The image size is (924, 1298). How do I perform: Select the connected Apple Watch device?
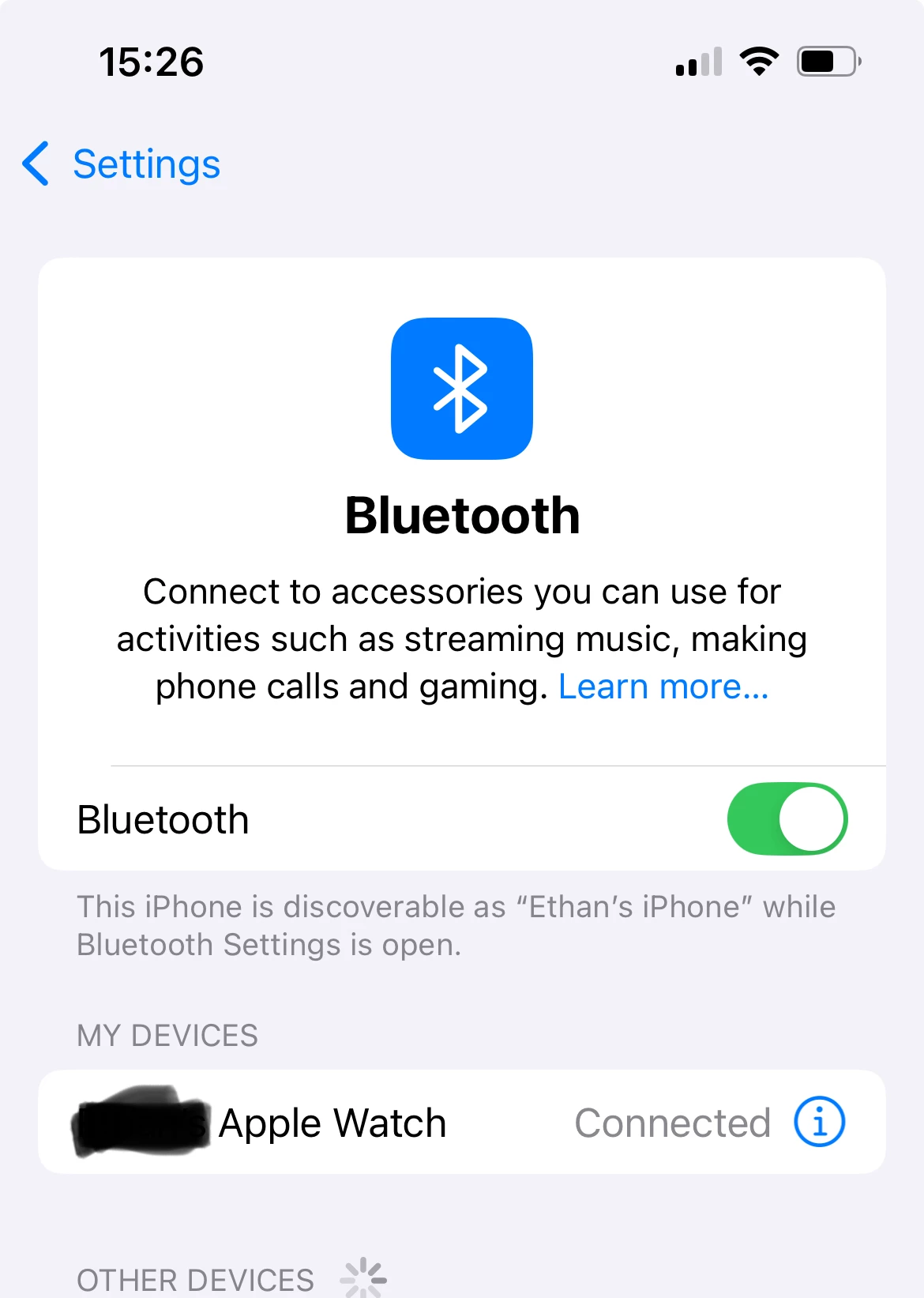tap(332, 1123)
